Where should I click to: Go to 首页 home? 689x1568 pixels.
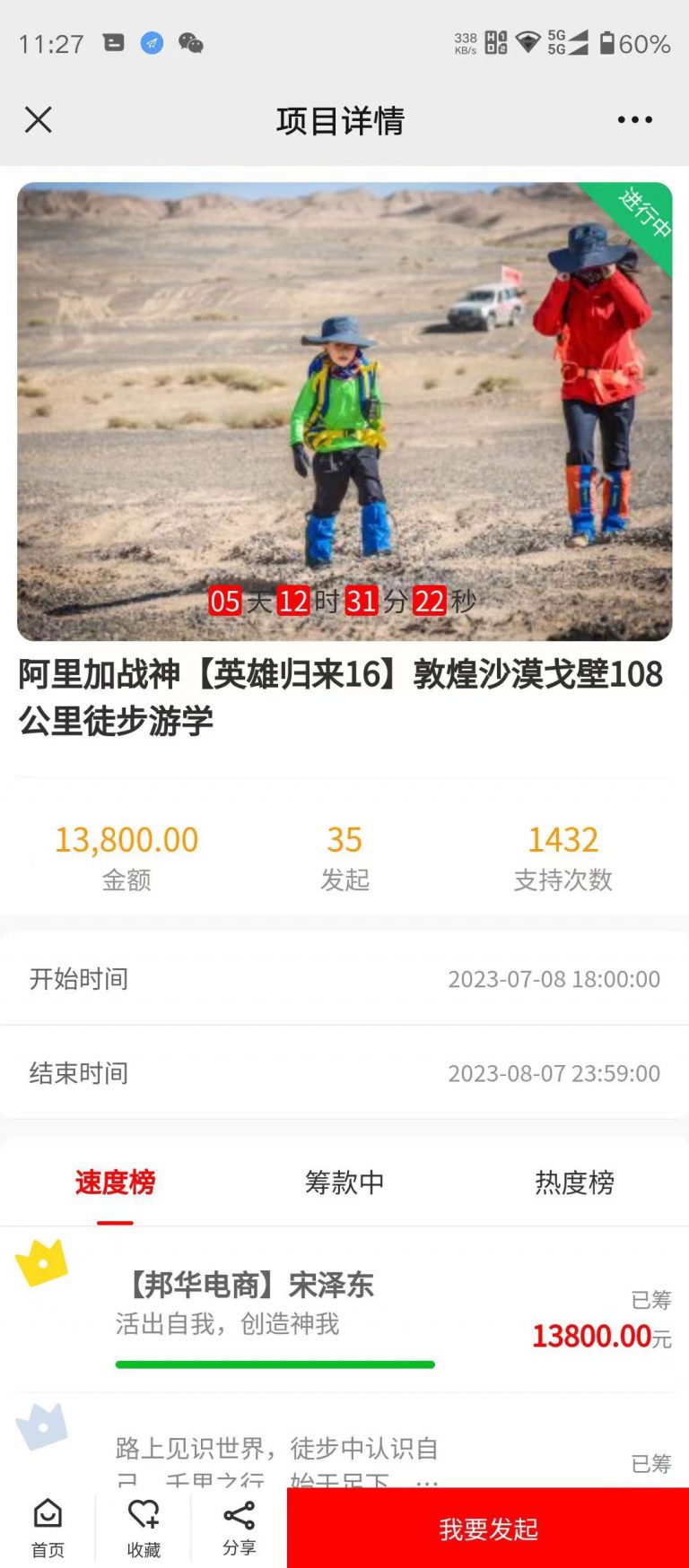point(48,1529)
